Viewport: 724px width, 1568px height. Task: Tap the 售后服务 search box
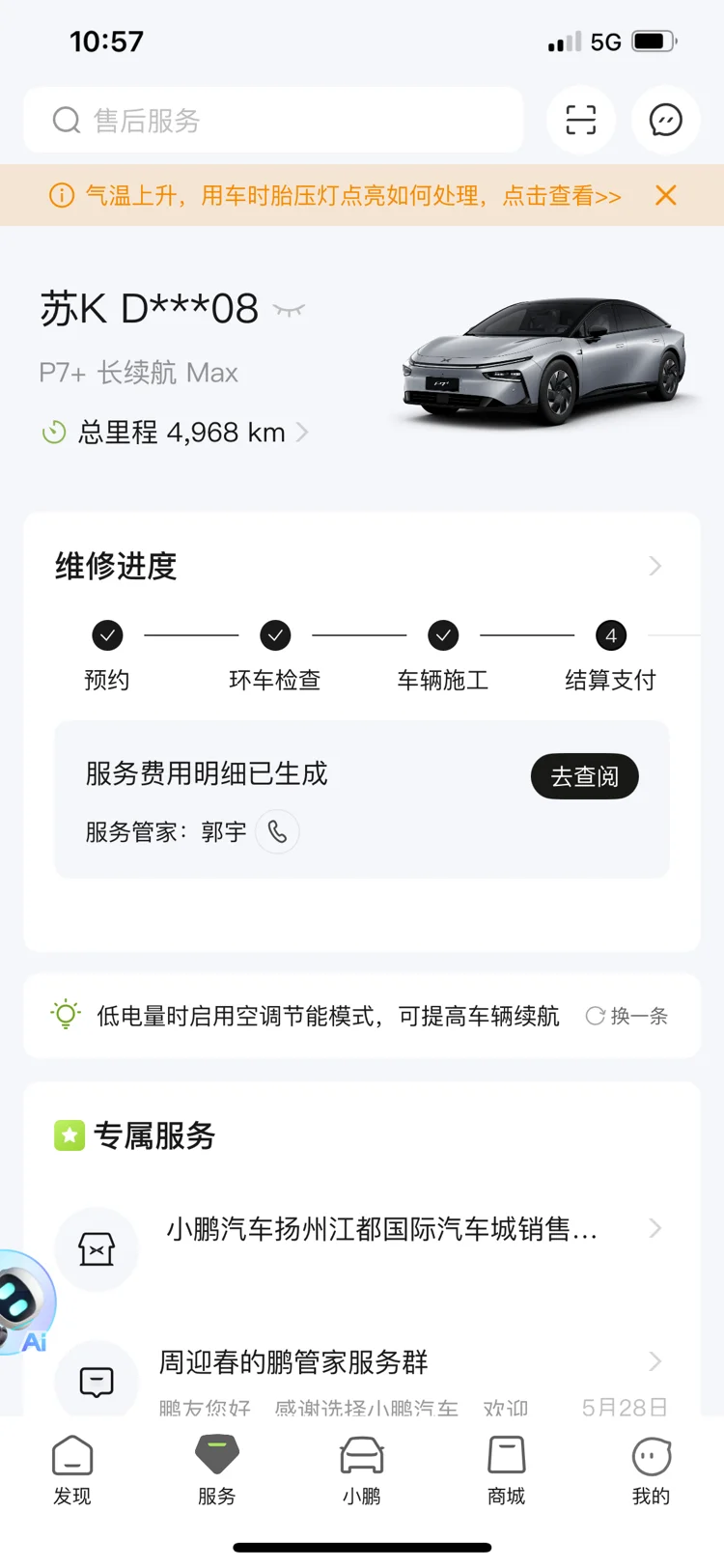pyautogui.click(x=272, y=121)
